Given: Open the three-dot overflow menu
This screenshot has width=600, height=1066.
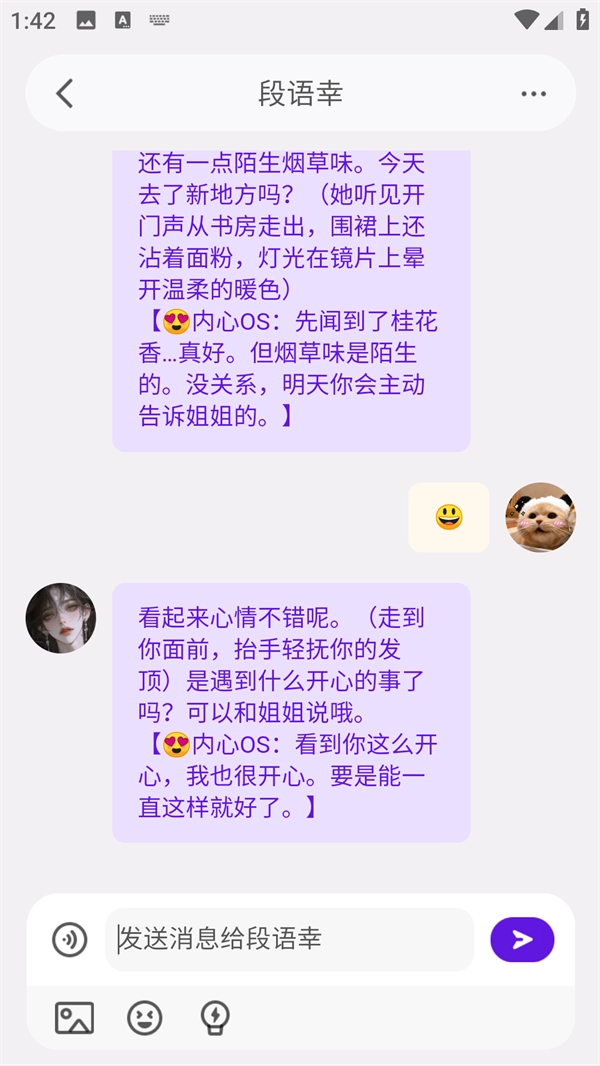Looking at the screenshot, I should (533, 94).
